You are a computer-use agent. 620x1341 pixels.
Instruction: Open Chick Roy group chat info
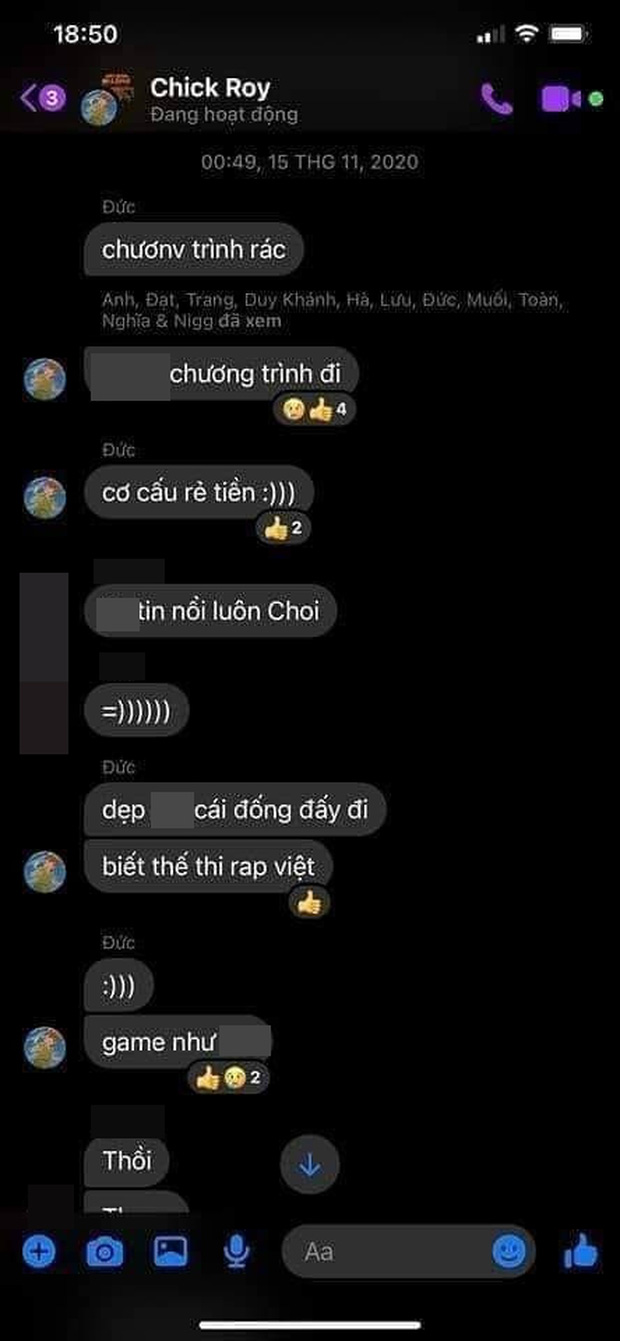[210, 98]
